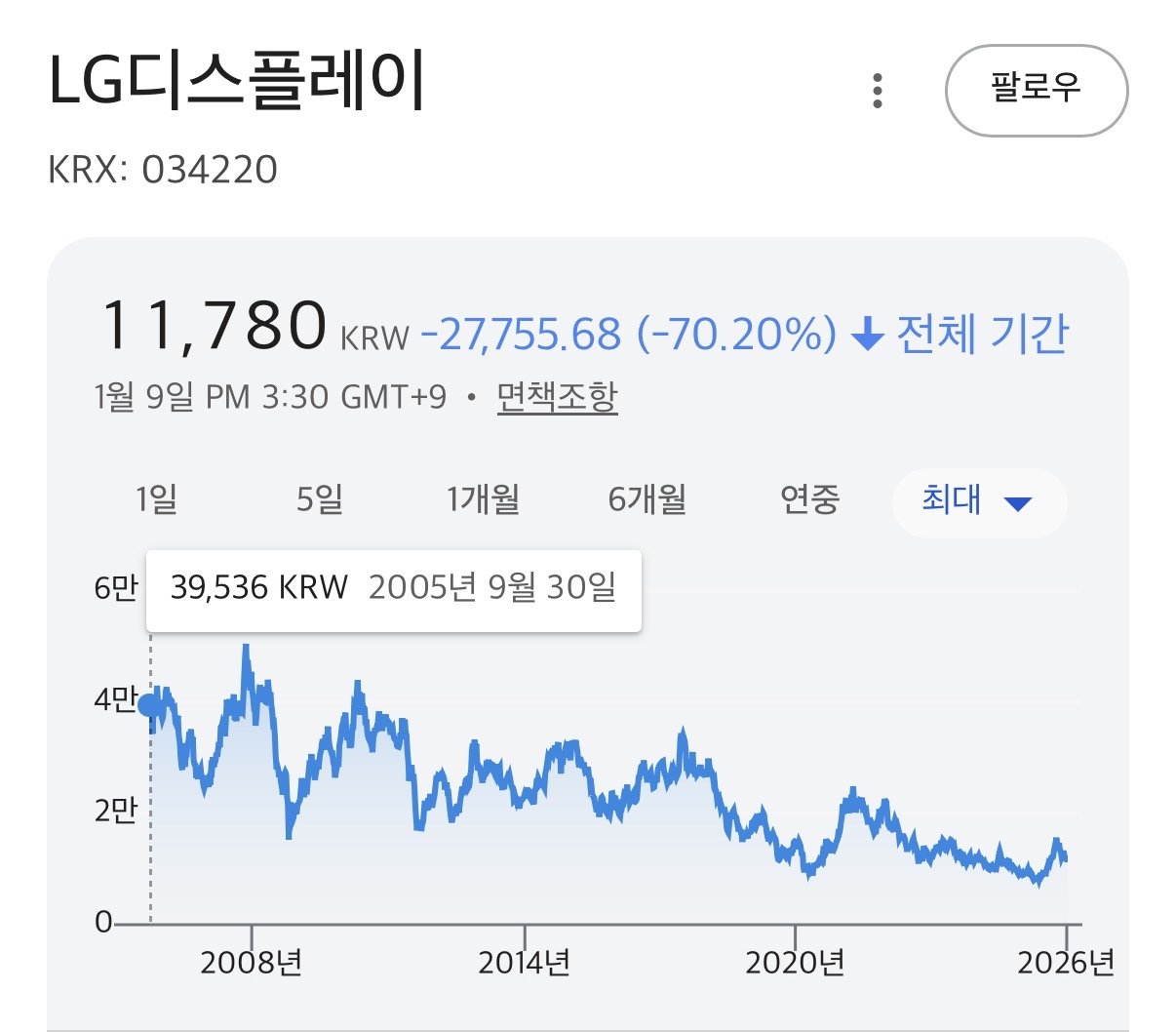Open the three-dot overflow menu
The width and height of the screenshot is (1176, 1032).
(878, 90)
